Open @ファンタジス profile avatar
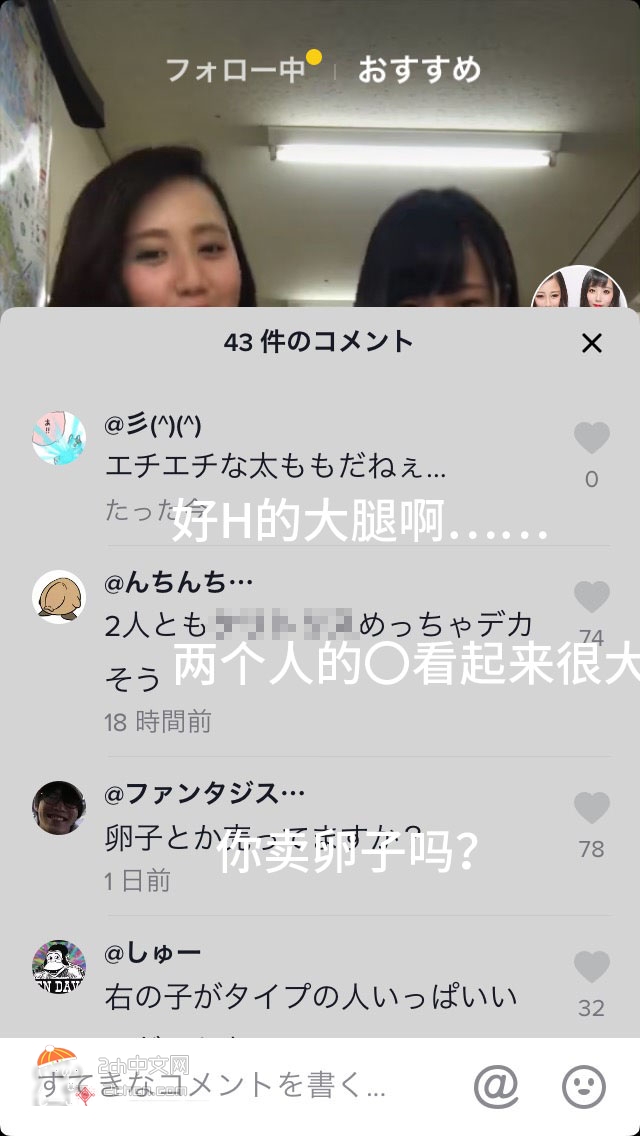Viewport: 640px width, 1136px height. pyautogui.click(x=59, y=807)
